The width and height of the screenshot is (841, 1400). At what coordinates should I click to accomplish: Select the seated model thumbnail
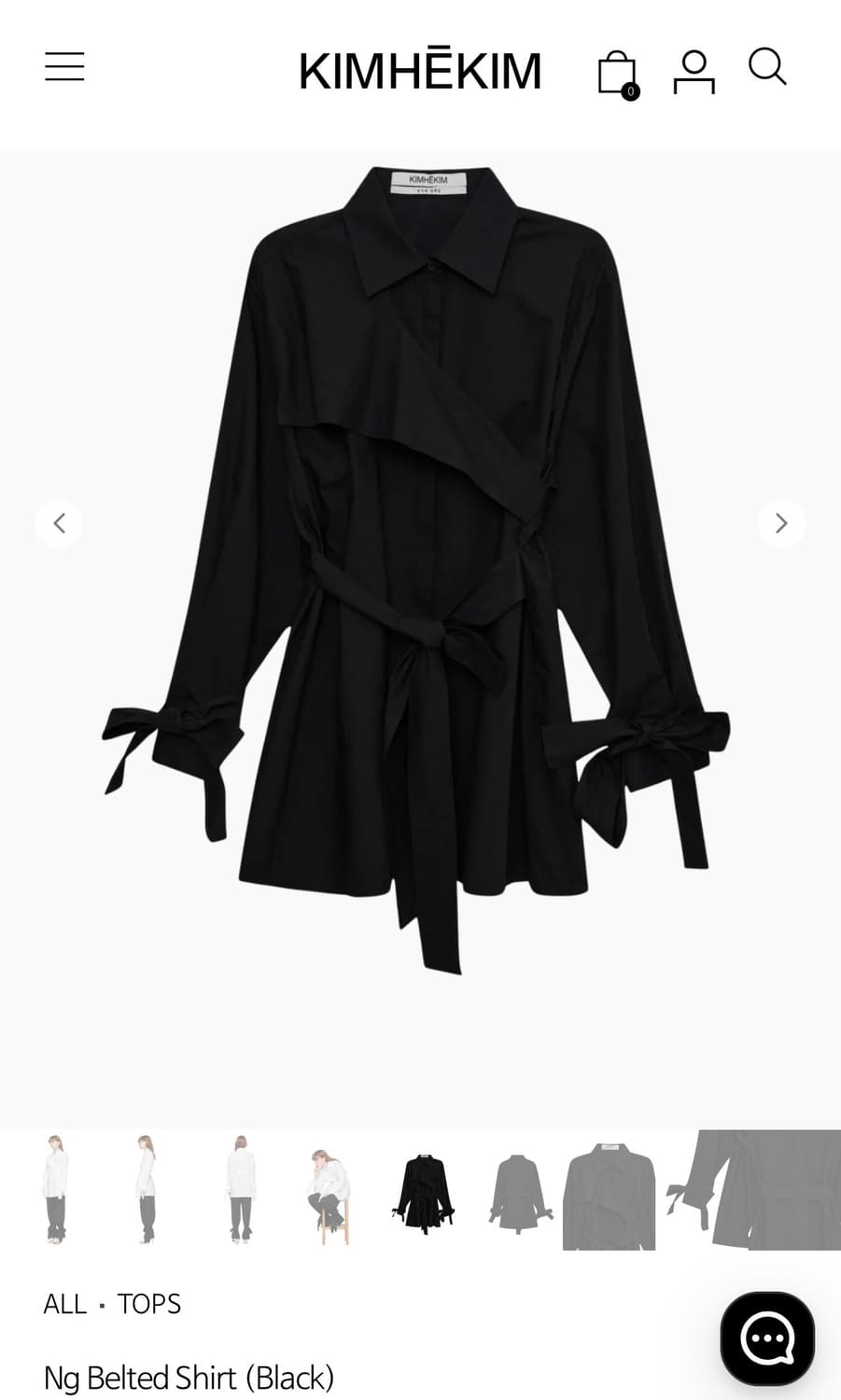(331, 1190)
